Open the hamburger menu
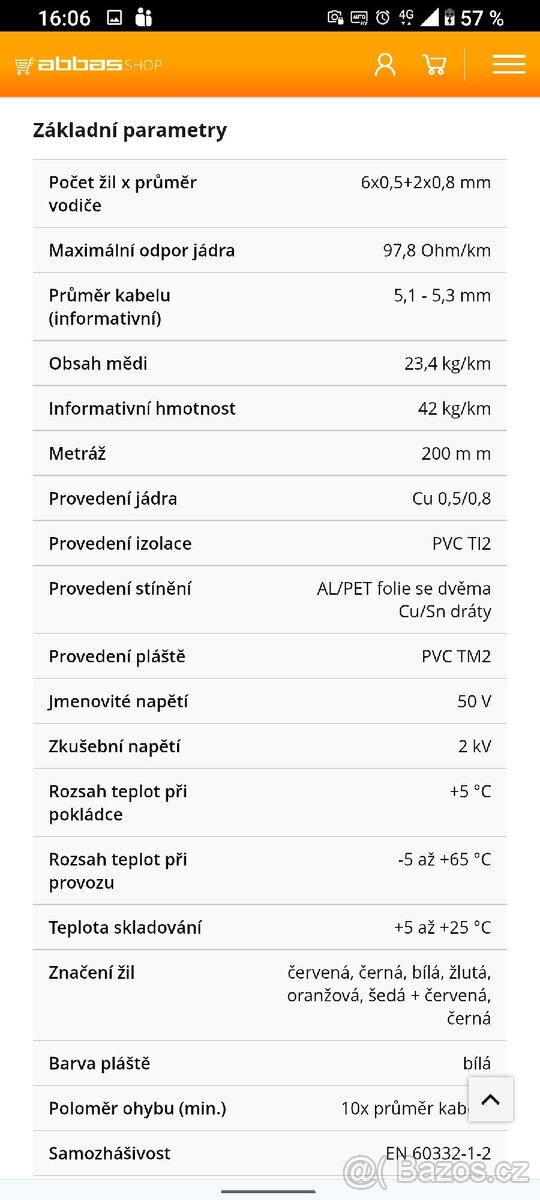 509,65
